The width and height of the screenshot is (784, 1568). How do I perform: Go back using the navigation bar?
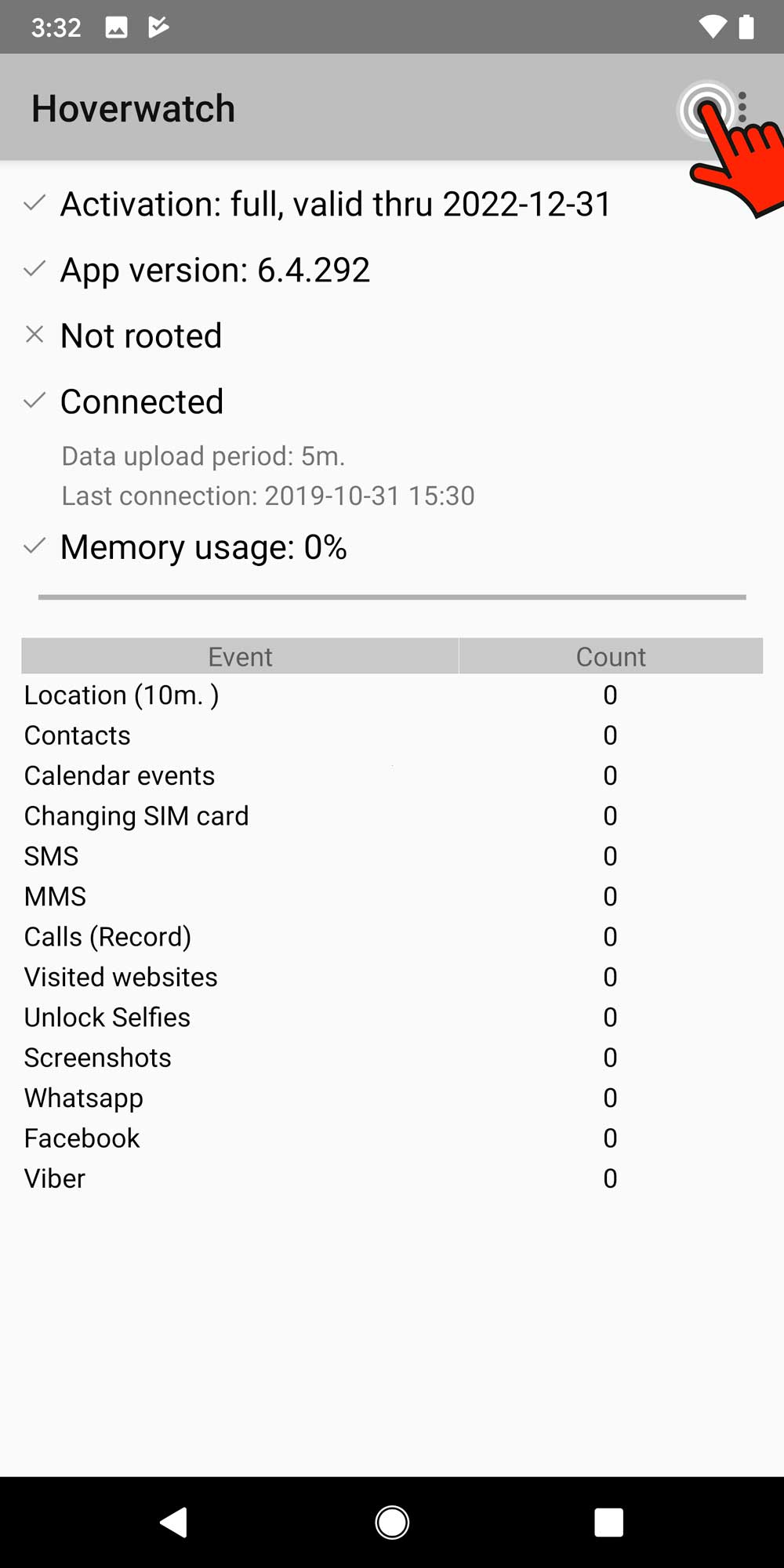[x=174, y=1523]
